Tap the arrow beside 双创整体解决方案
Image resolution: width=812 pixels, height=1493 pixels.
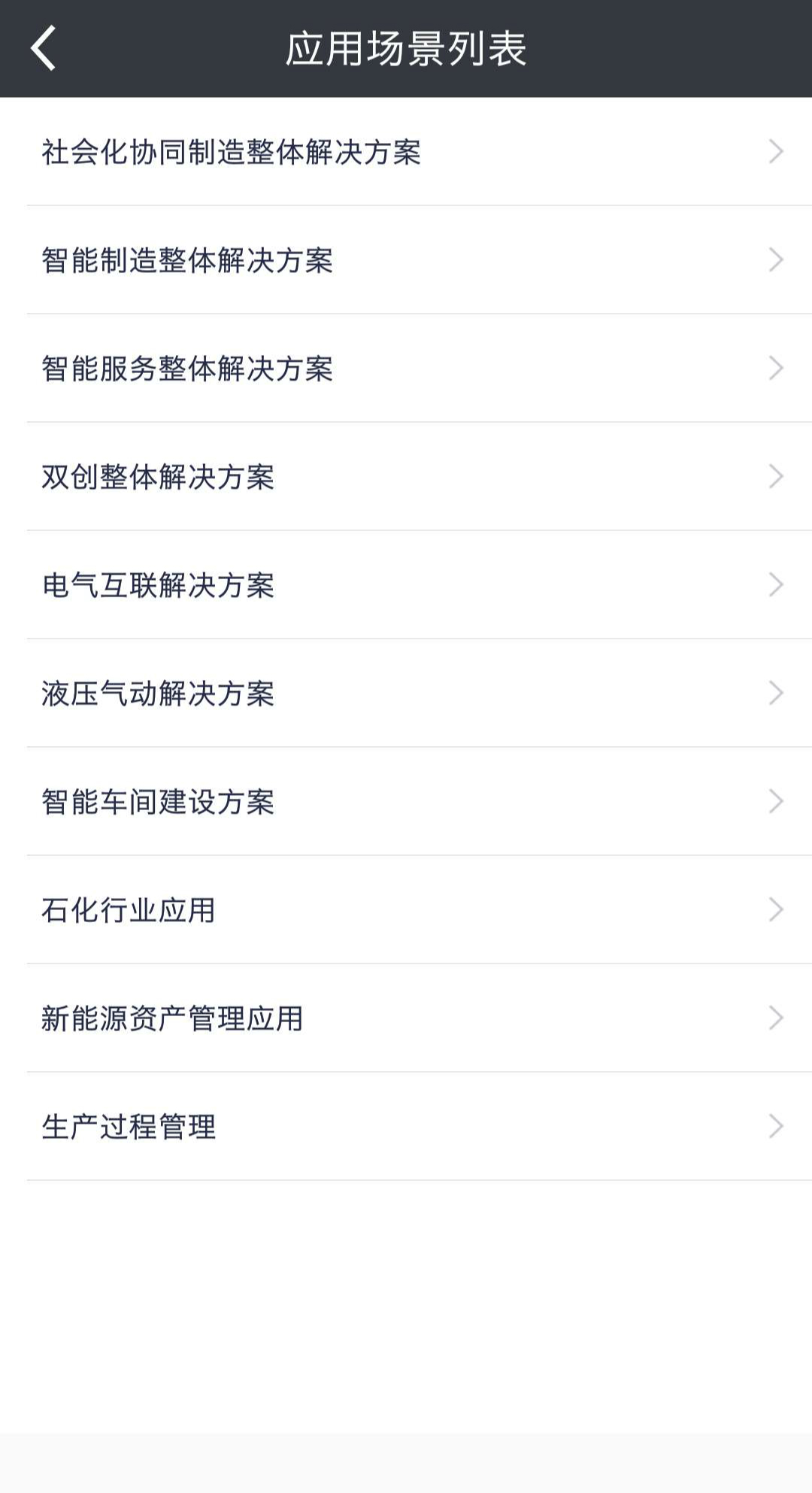pos(774,478)
